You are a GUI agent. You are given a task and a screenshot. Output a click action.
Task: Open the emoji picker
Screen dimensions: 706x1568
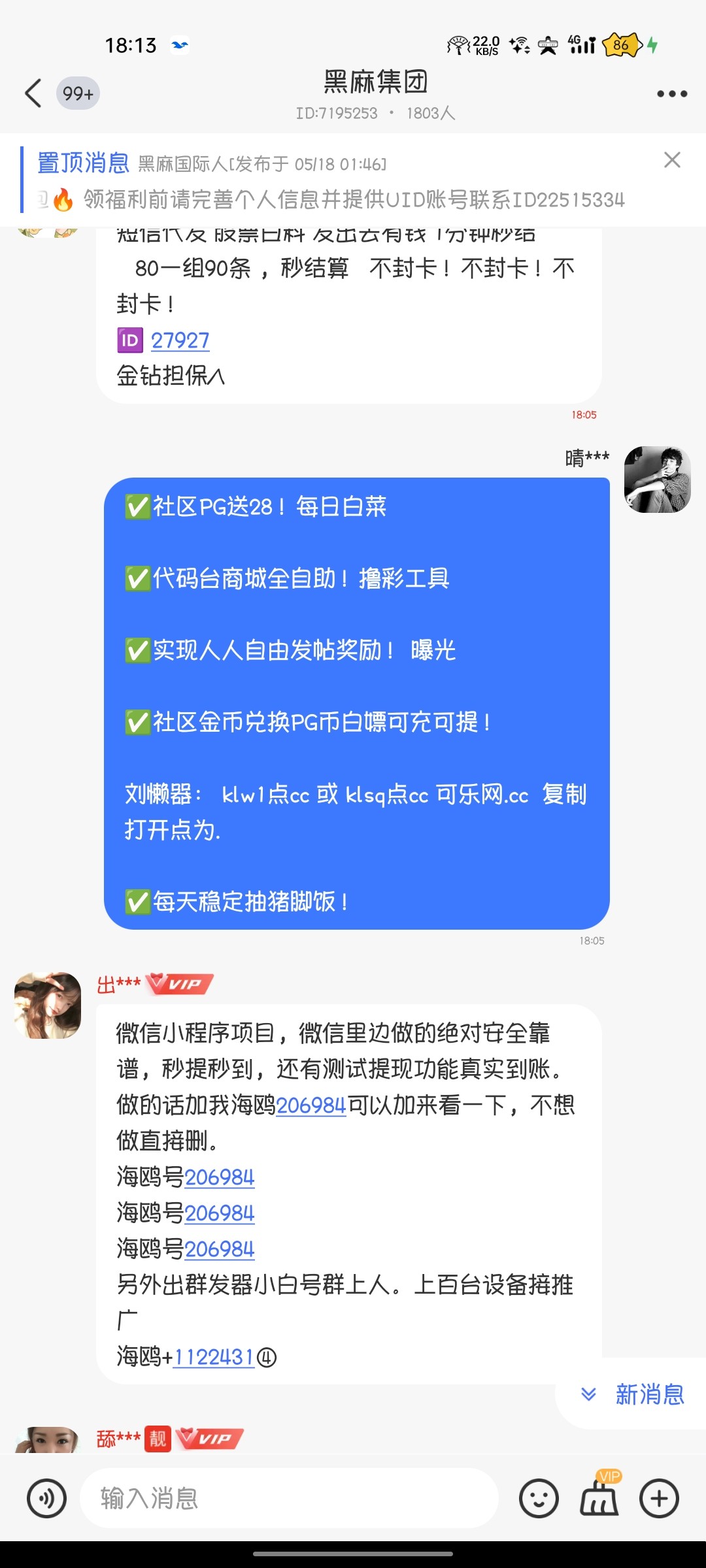538,1497
